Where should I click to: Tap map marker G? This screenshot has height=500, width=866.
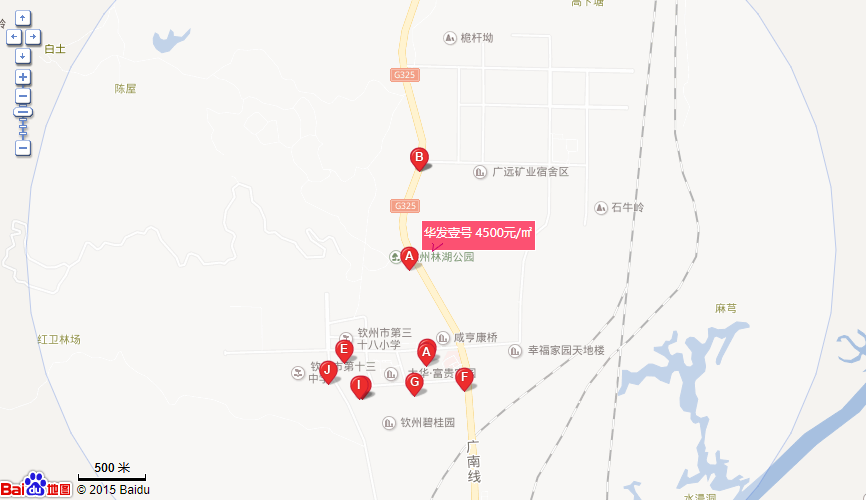click(x=414, y=382)
